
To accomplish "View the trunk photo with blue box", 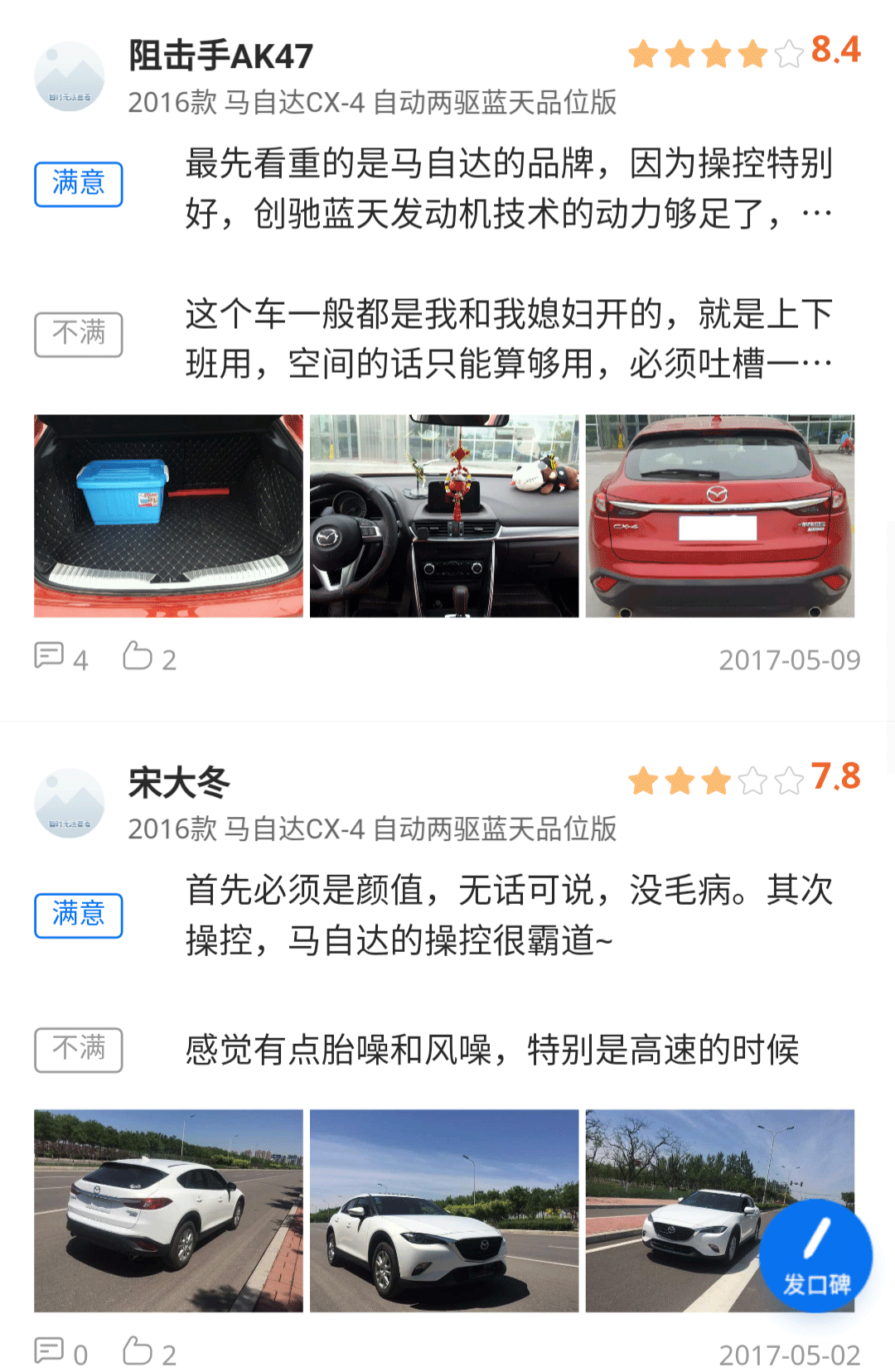I will click(x=168, y=515).
